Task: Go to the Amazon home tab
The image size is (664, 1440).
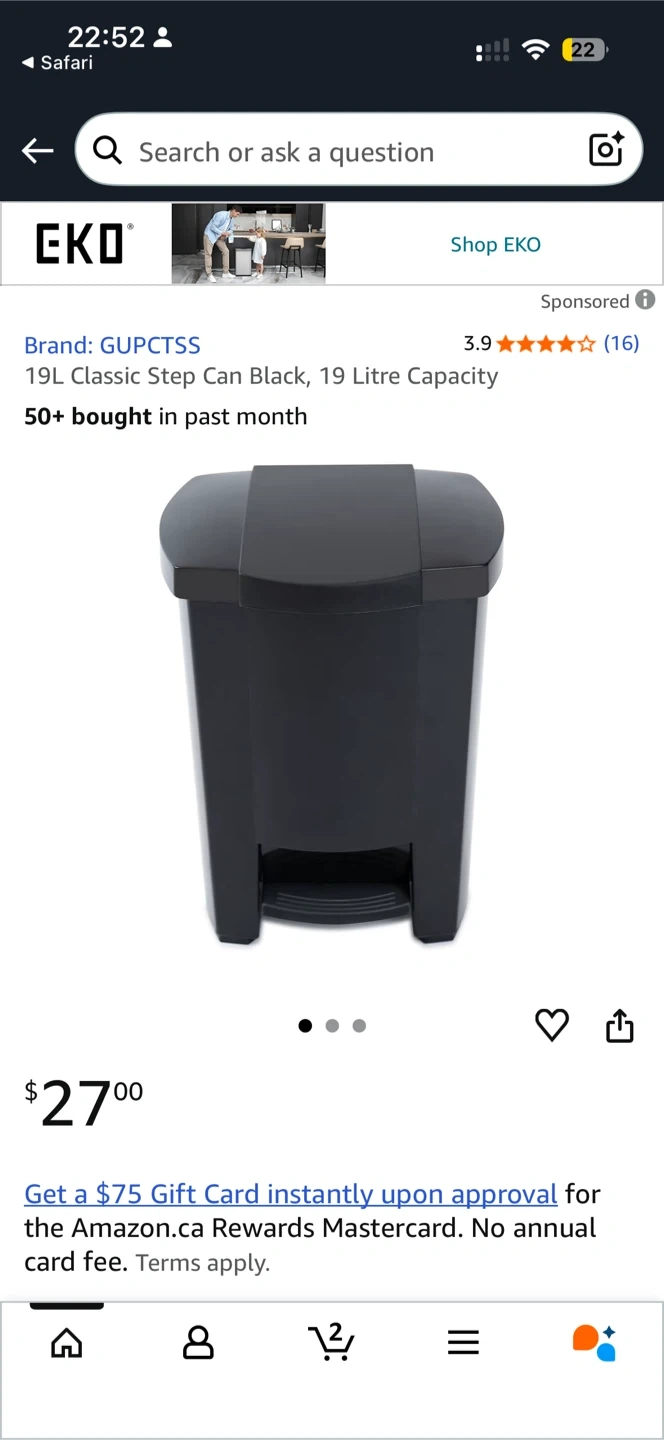Action: pyautogui.click(x=67, y=1343)
